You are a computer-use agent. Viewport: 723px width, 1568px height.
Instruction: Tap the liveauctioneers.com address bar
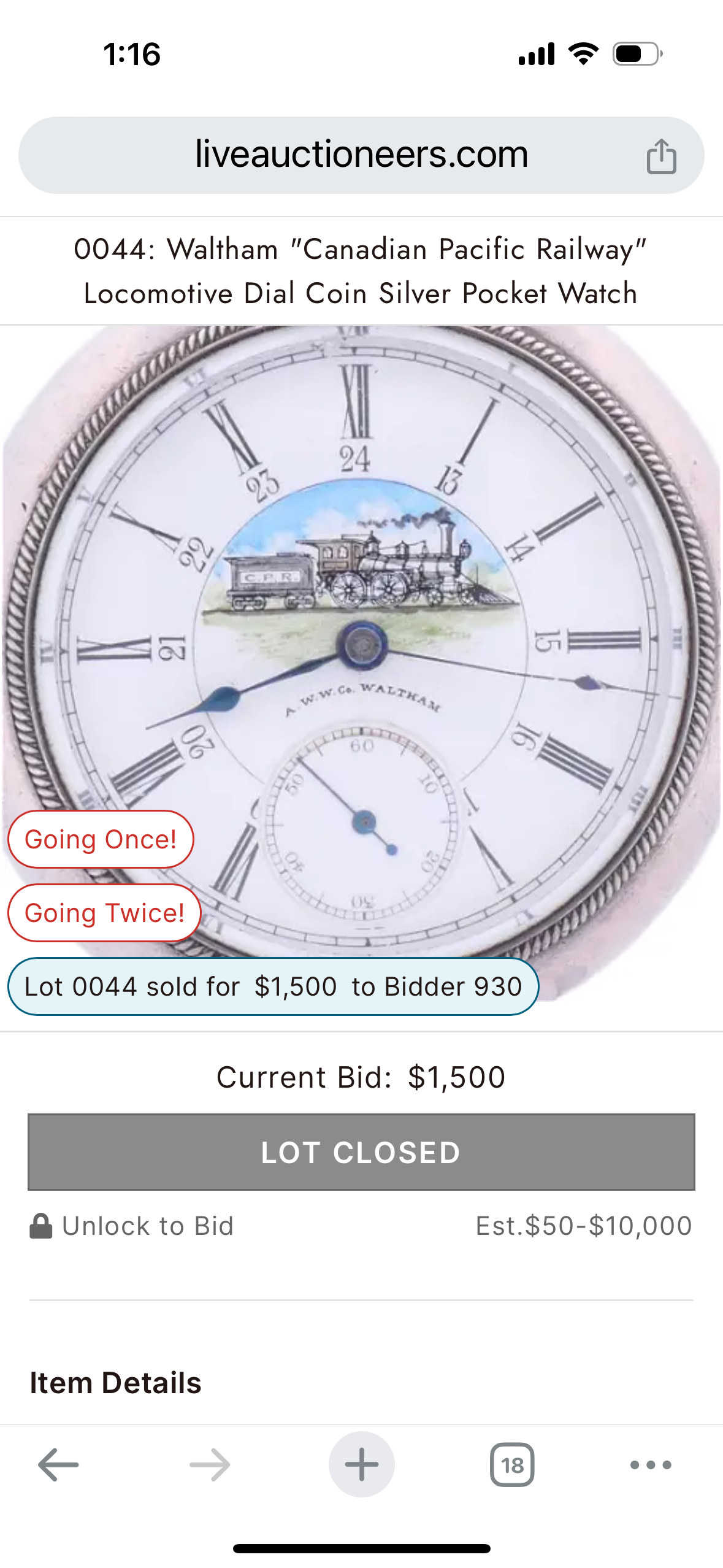[x=361, y=155]
